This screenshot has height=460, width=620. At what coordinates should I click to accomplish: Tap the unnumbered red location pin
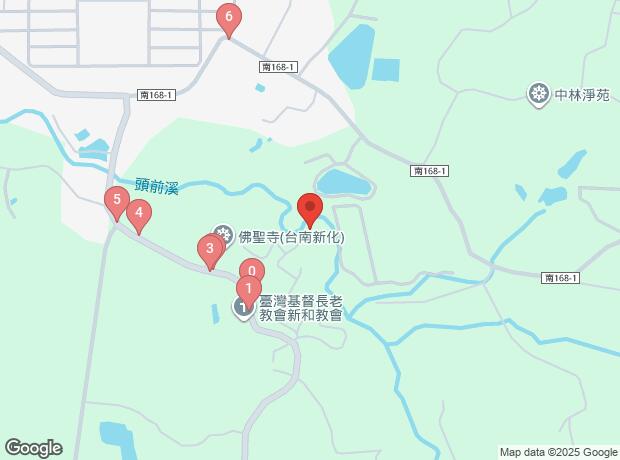click(310, 208)
